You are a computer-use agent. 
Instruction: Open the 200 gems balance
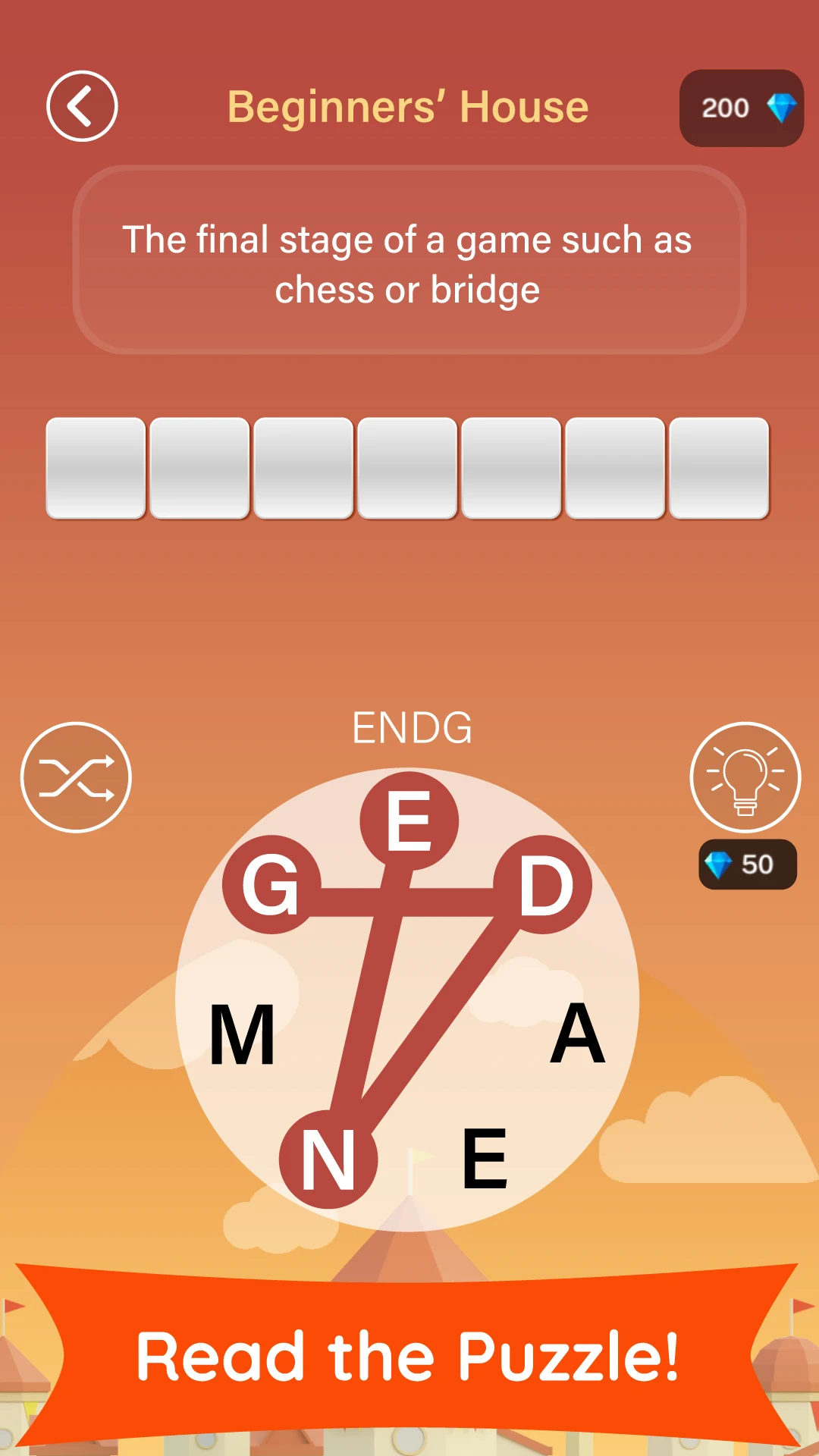(x=741, y=108)
